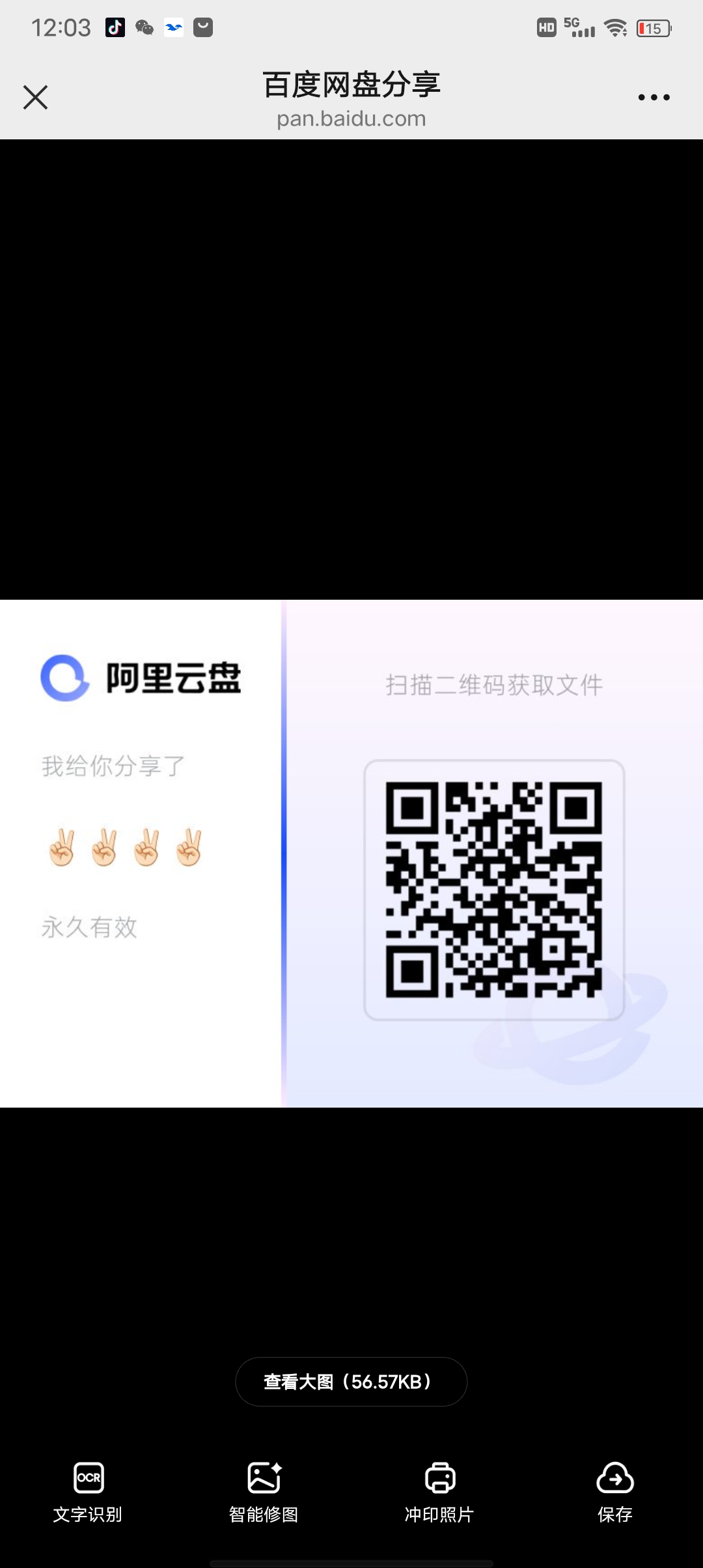The height and width of the screenshot is (1568, 703).
Task: Tap 查看大图 (56.57KB) to view full image
Action: 351,1381
